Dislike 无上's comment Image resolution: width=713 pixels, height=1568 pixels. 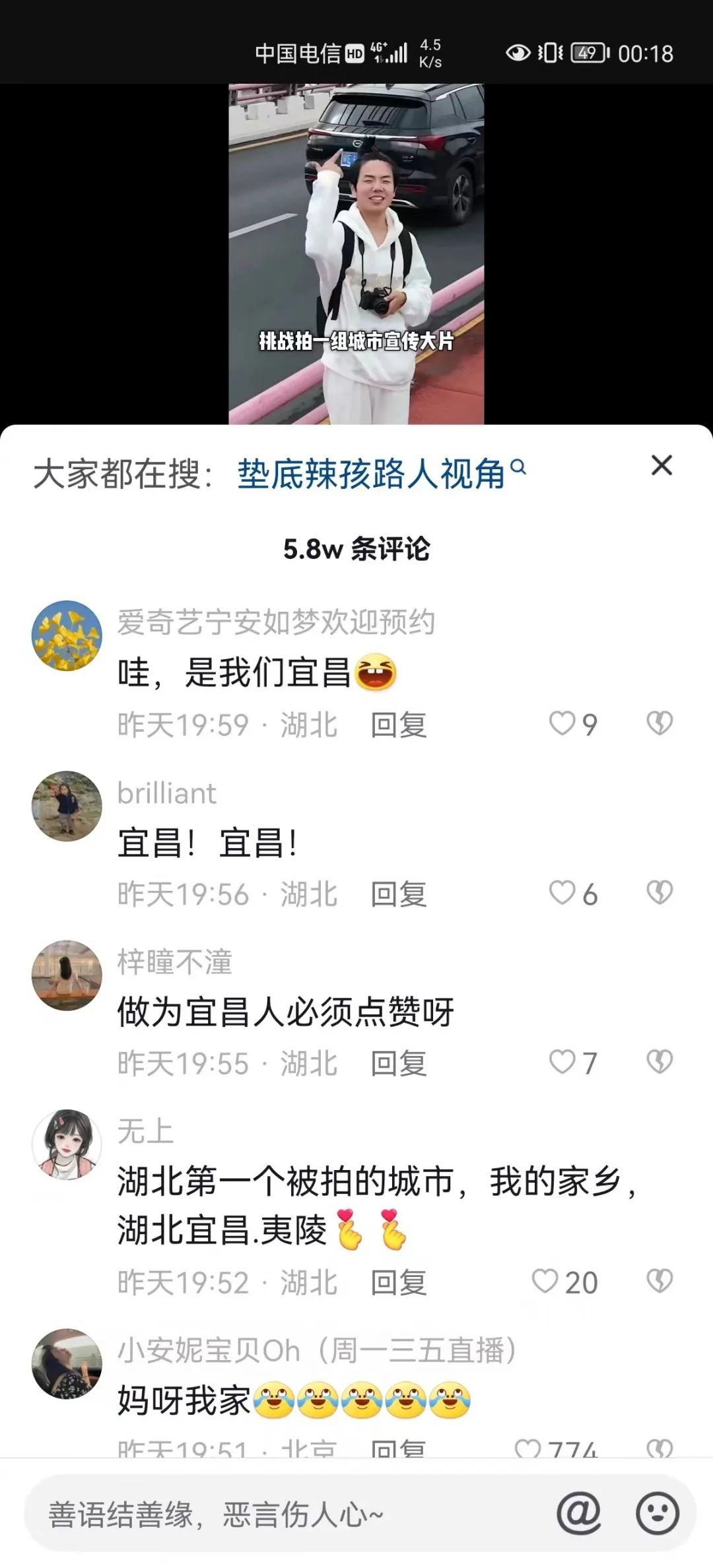(x=660, y=1282)
